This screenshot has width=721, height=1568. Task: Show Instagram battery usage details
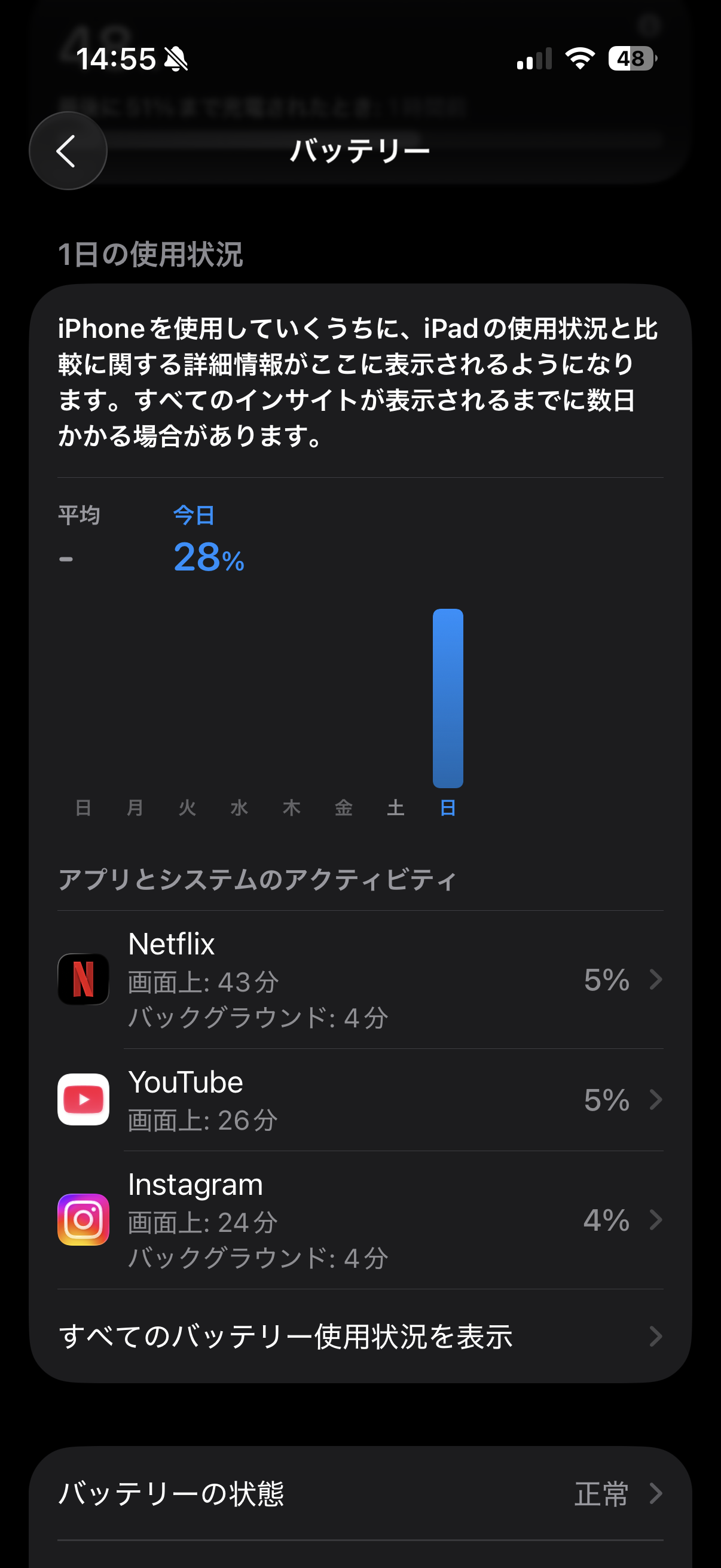(x=360, y=1220)
